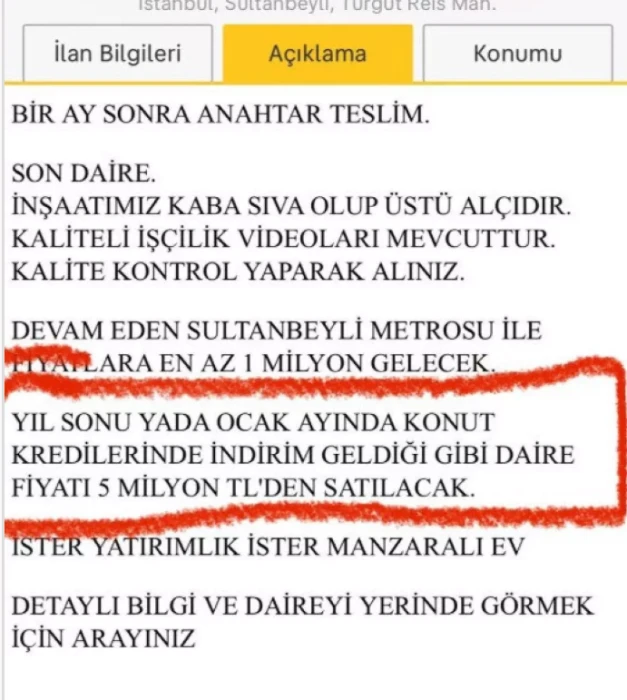The image size is (627, 700).
Task: Switch to the İlan Bilgileri tab
Action: click(117, 53)
